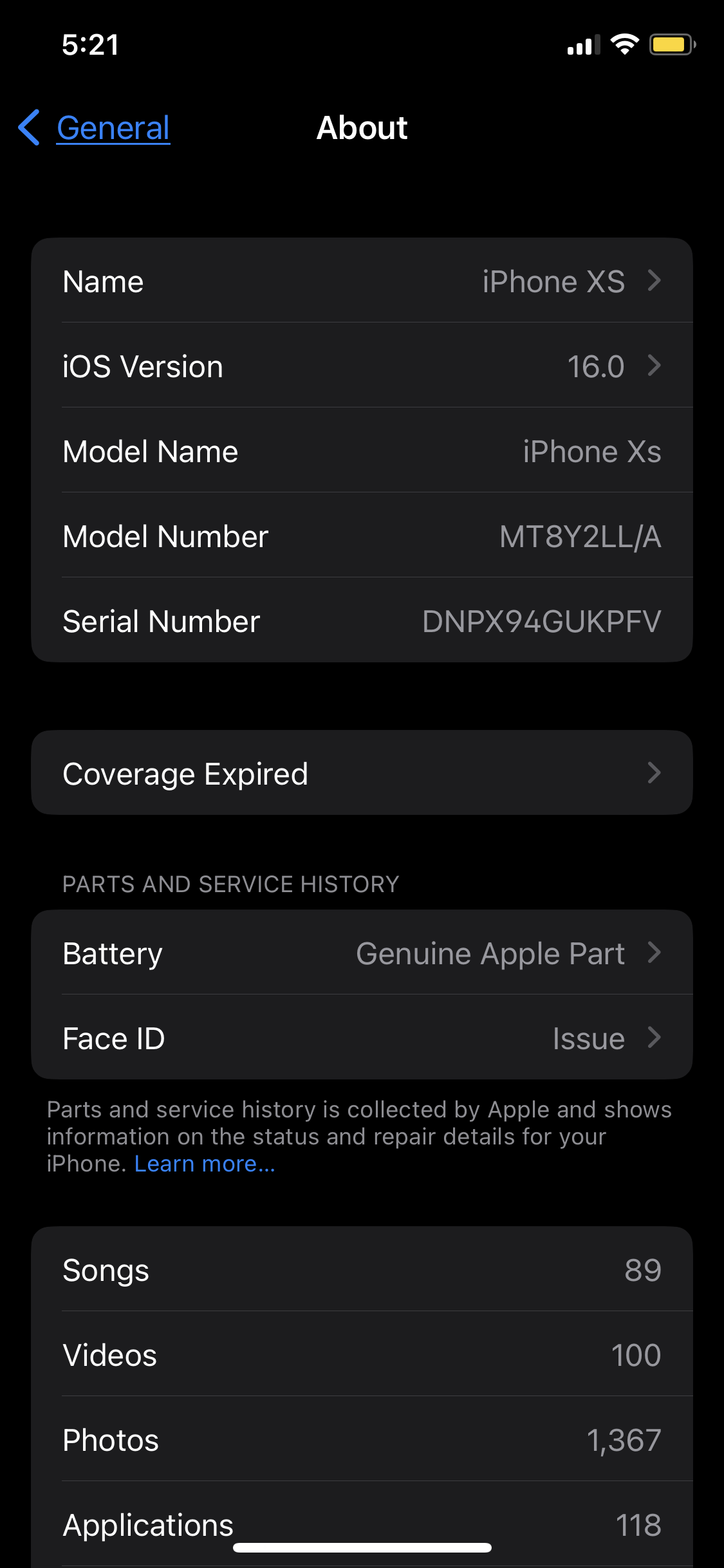
Task: Open the Face ID issue details
Action: click(362, 1038)
